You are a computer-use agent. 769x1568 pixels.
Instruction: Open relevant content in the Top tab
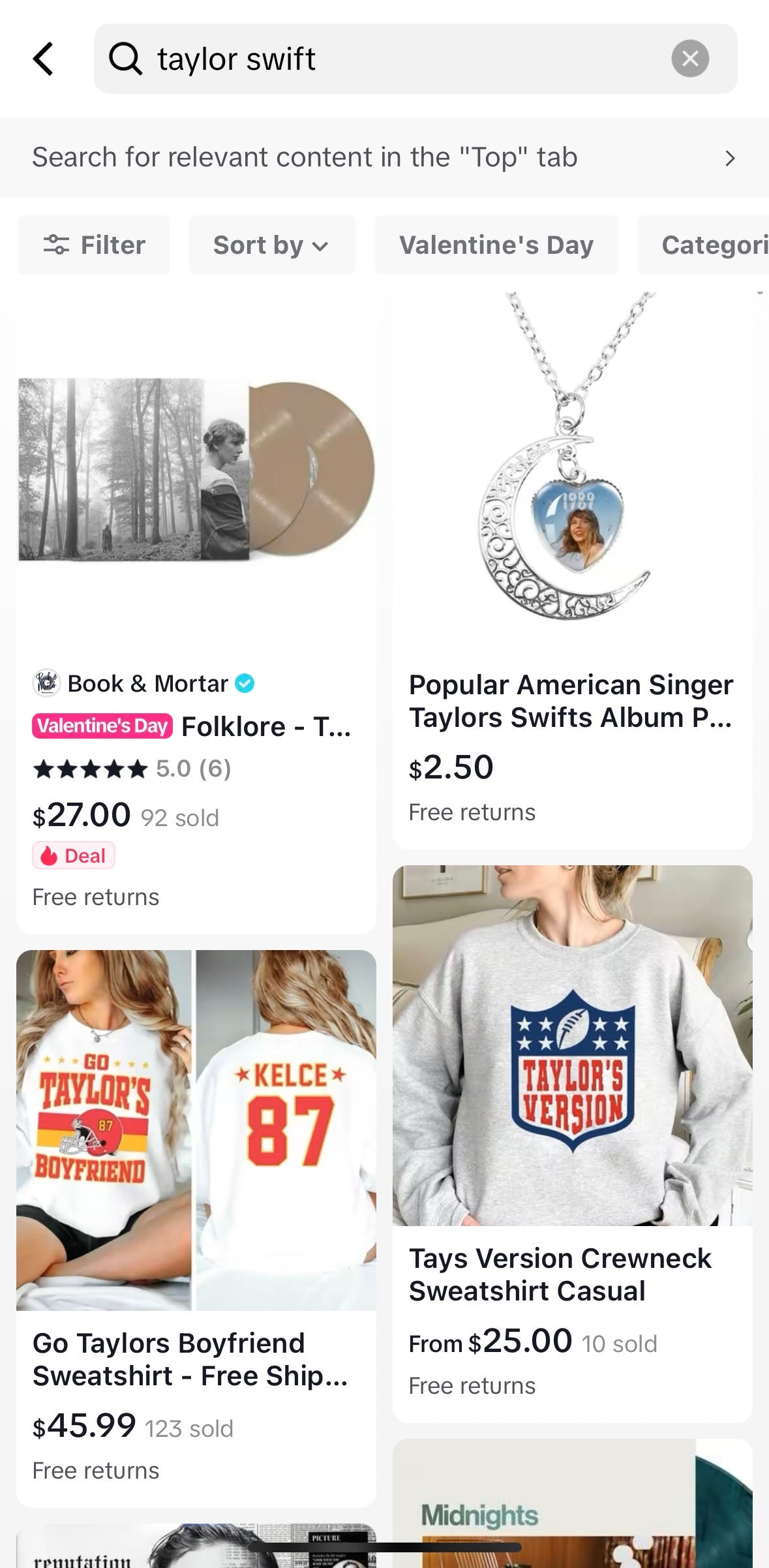(384, 158)
